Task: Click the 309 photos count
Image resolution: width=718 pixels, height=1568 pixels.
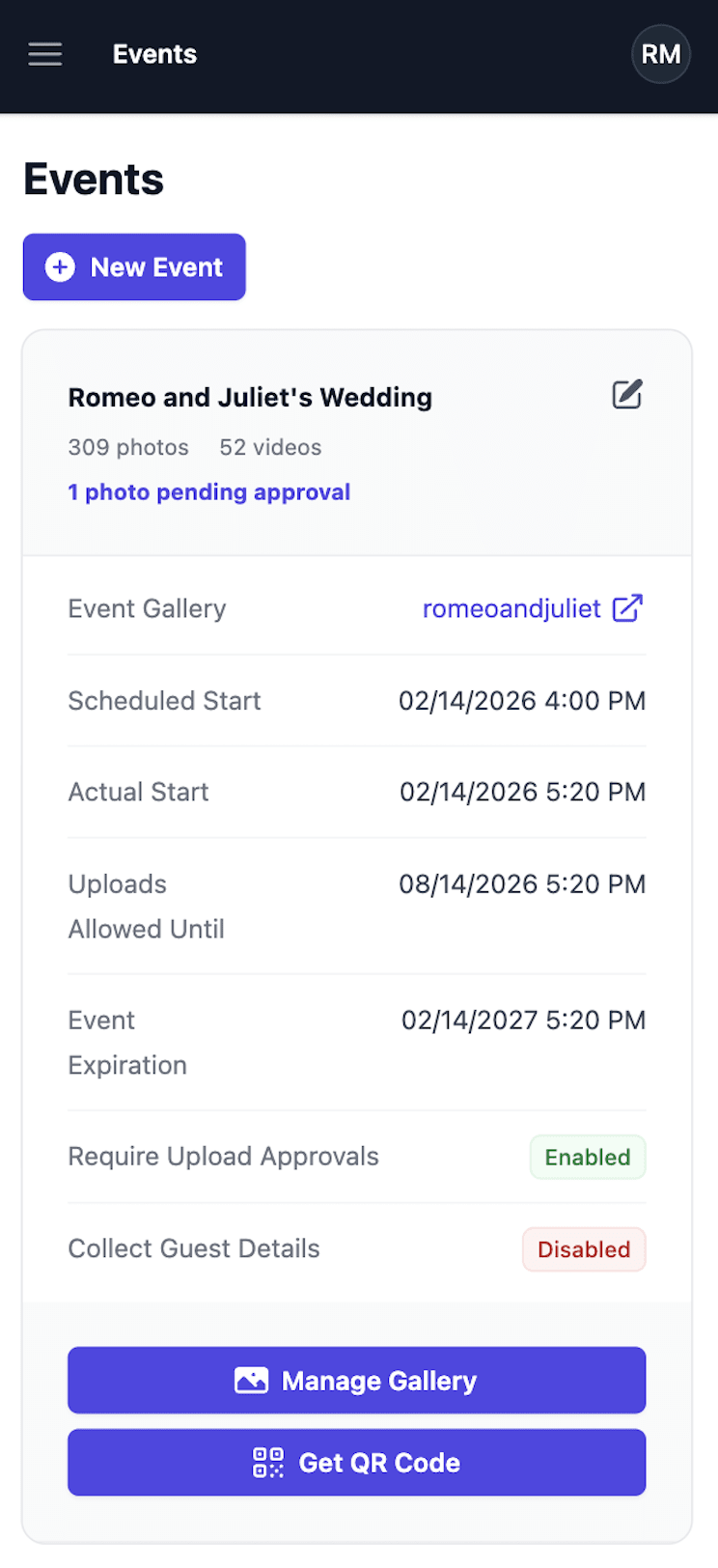Action: 128,447
